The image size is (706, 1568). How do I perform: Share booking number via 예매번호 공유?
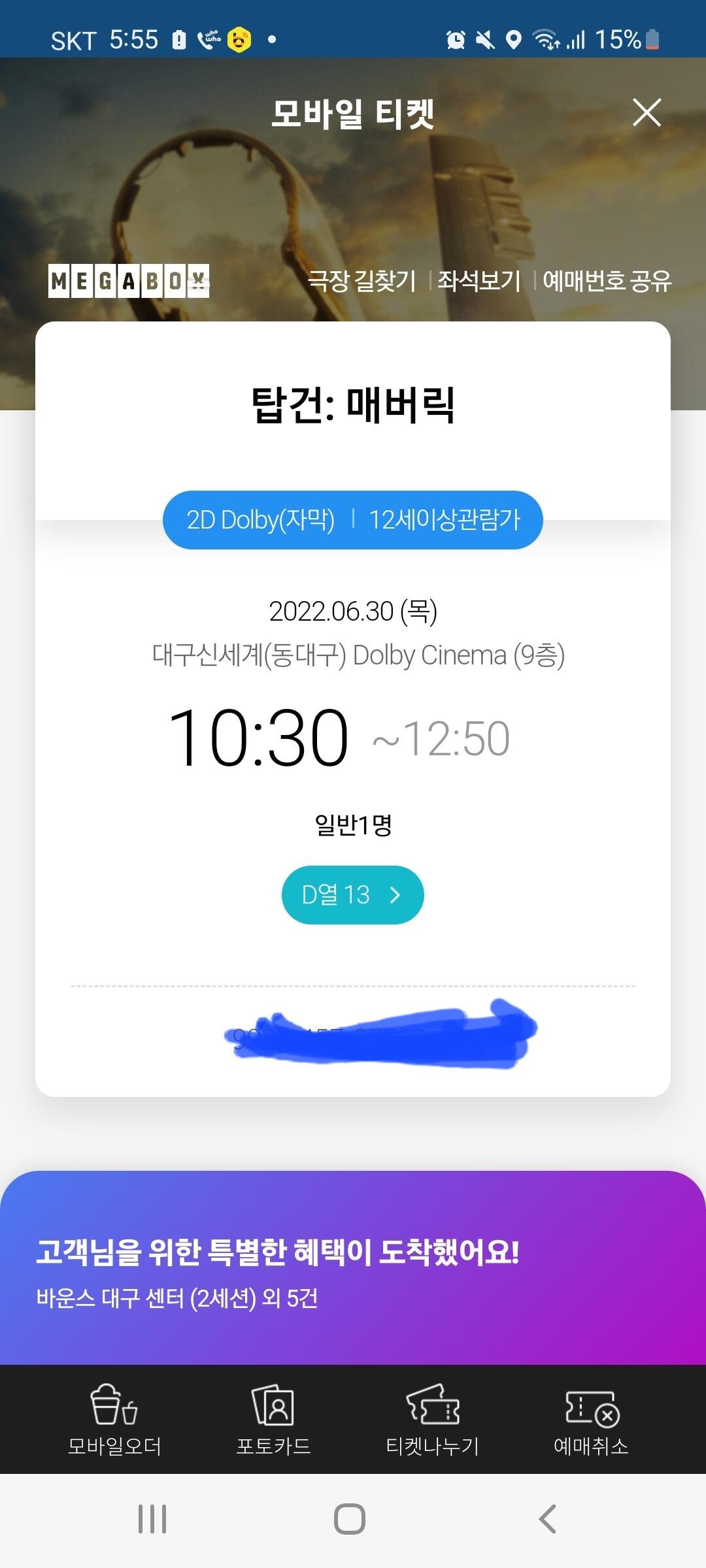click(x=607, y=281)
